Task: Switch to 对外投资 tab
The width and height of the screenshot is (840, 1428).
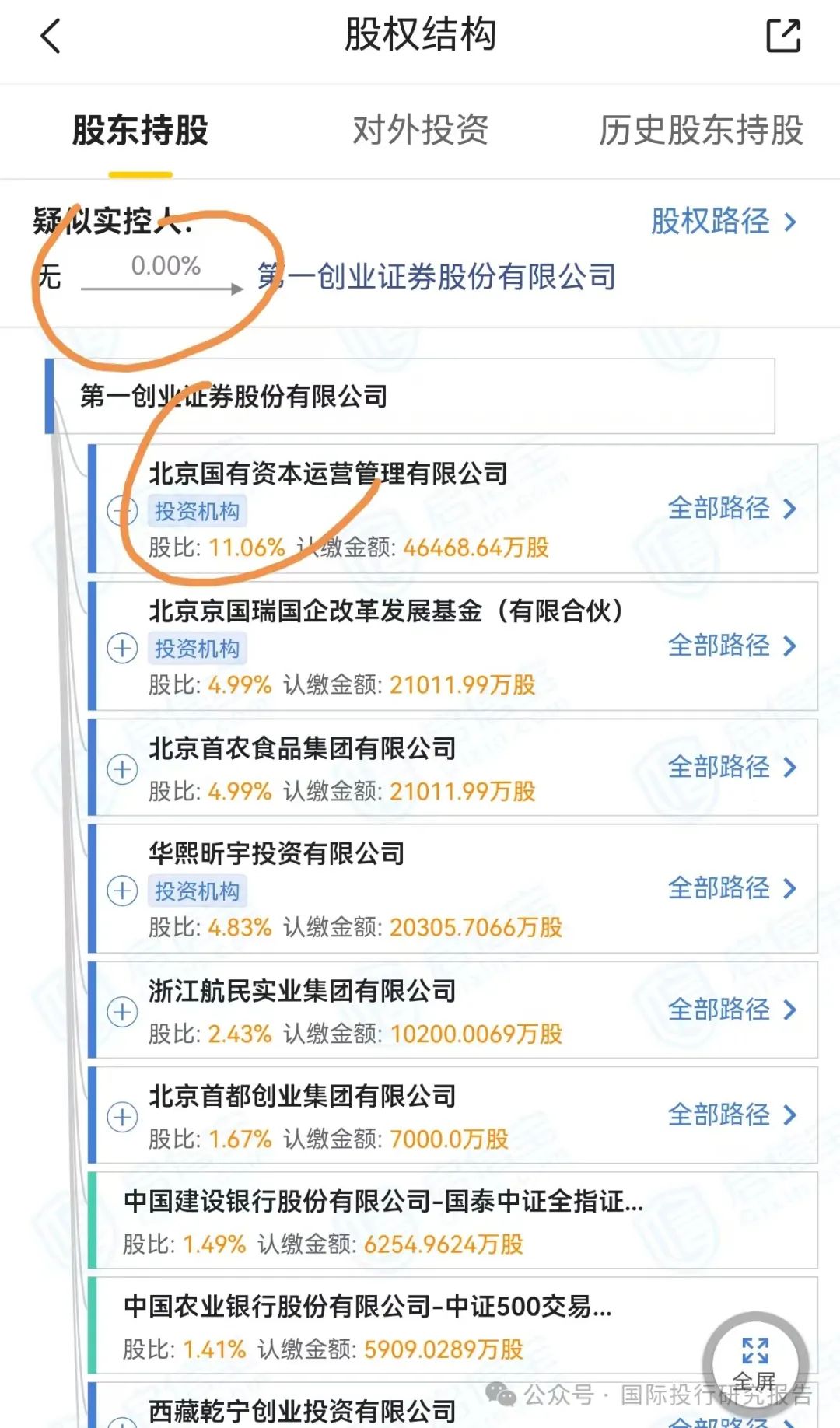Action: click(x=420, y=130)
